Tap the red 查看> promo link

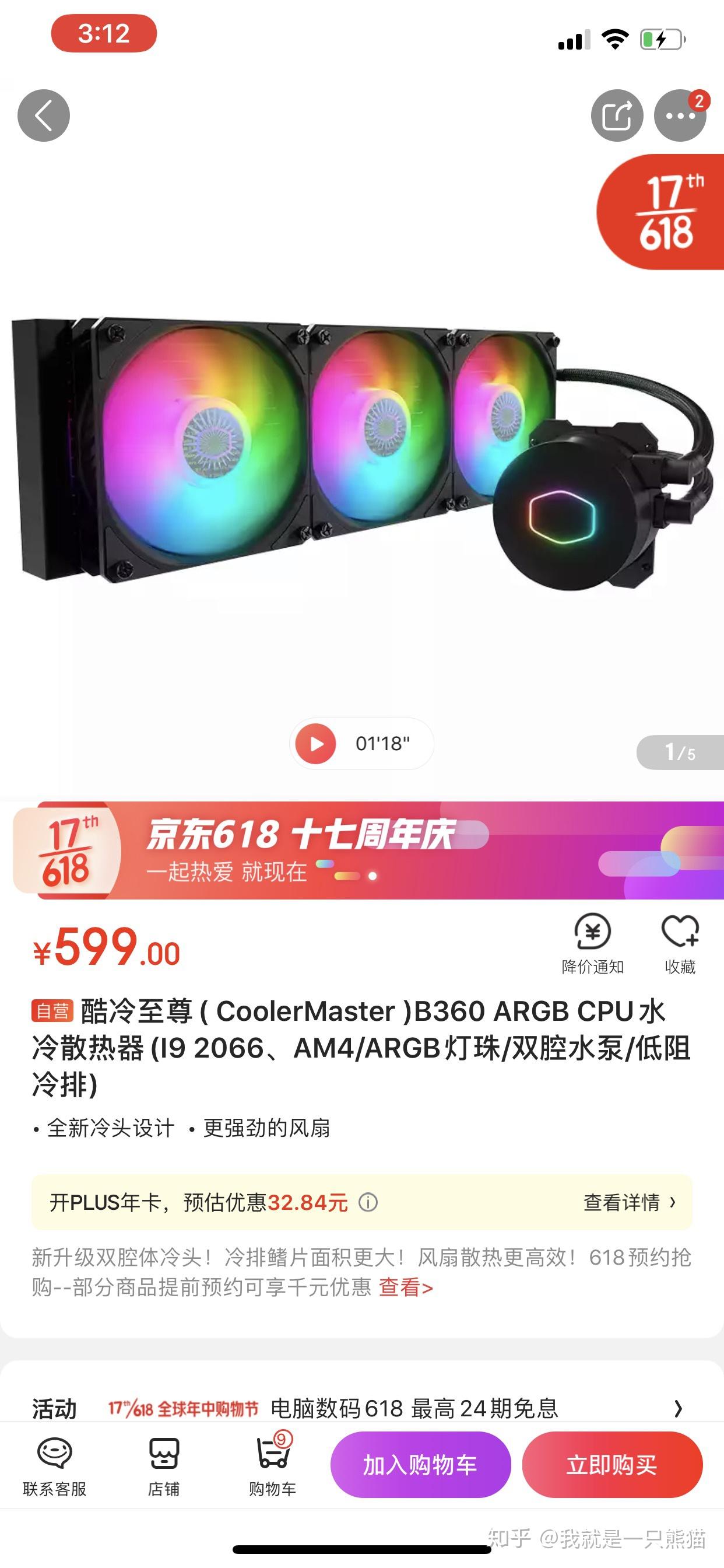pyautogui.click(x=405, y=1287)
